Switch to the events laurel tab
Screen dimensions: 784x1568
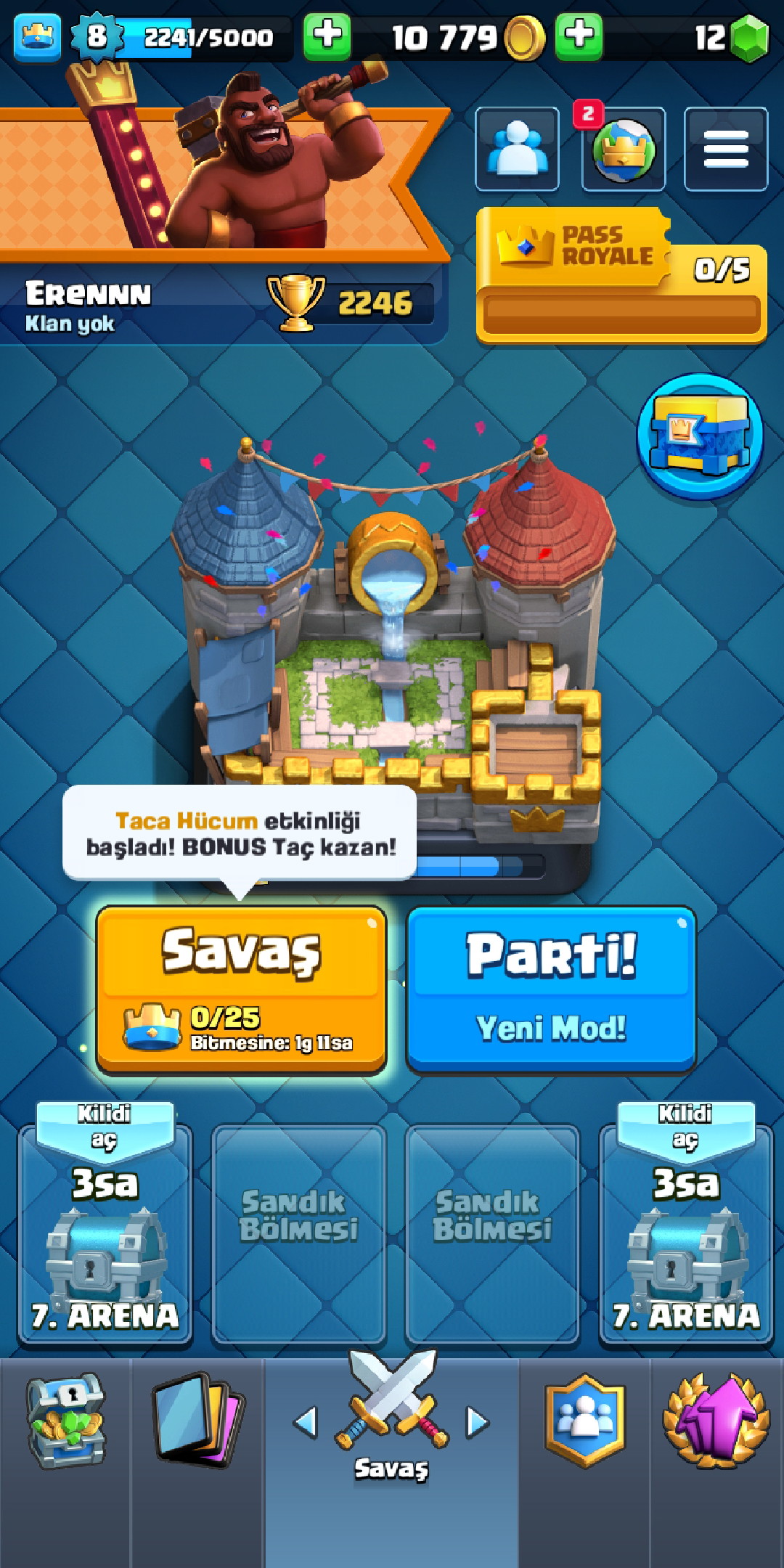(x=716, y=1421)
